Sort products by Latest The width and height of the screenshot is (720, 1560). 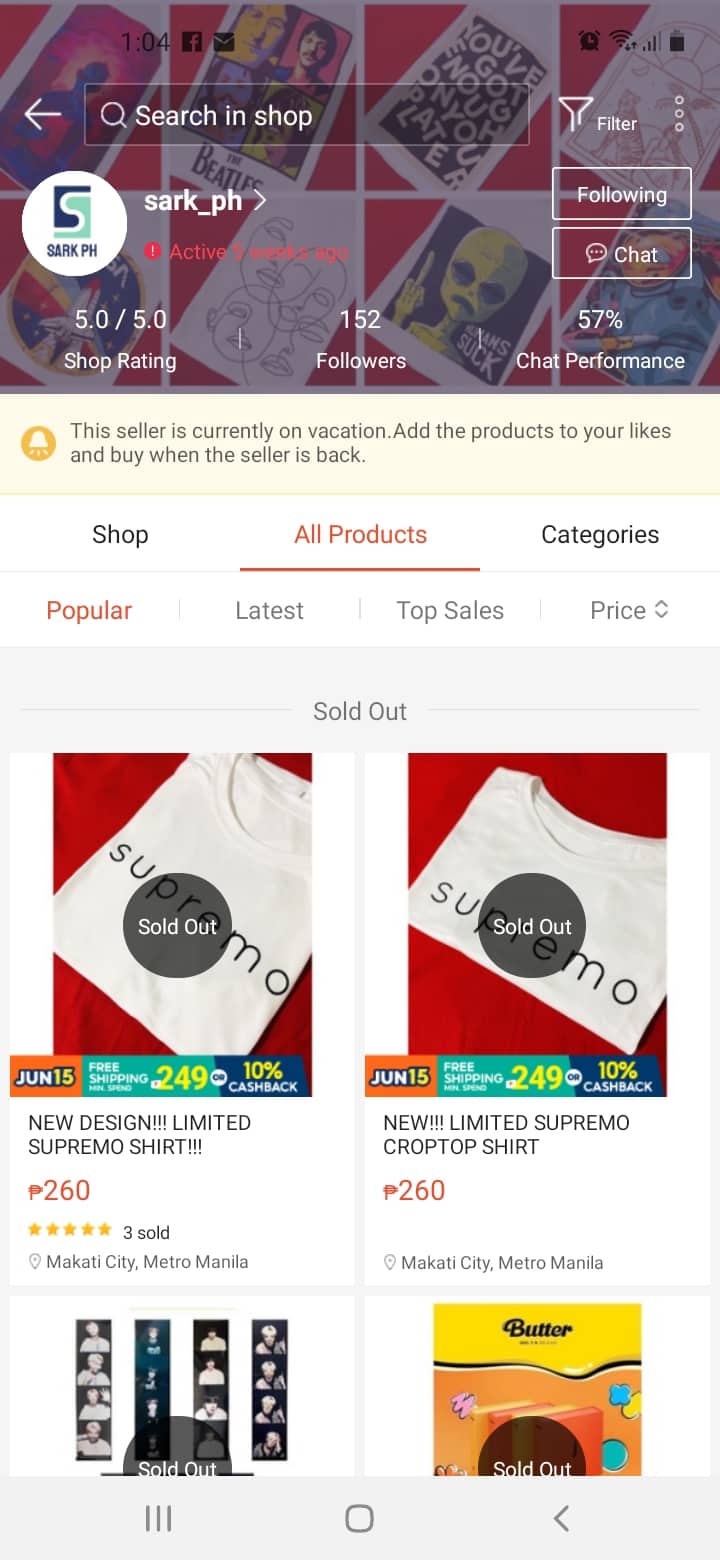pos(269,611)
